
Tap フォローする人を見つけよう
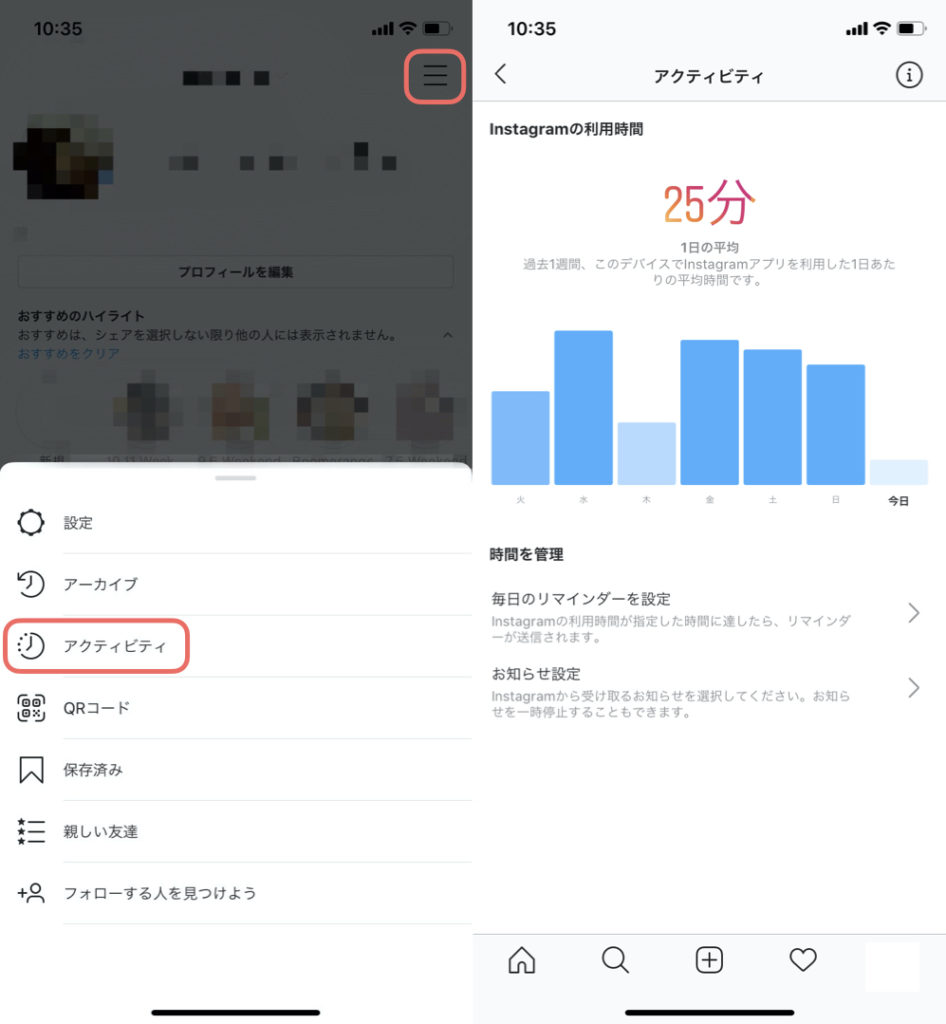click(x=160, y=893)
